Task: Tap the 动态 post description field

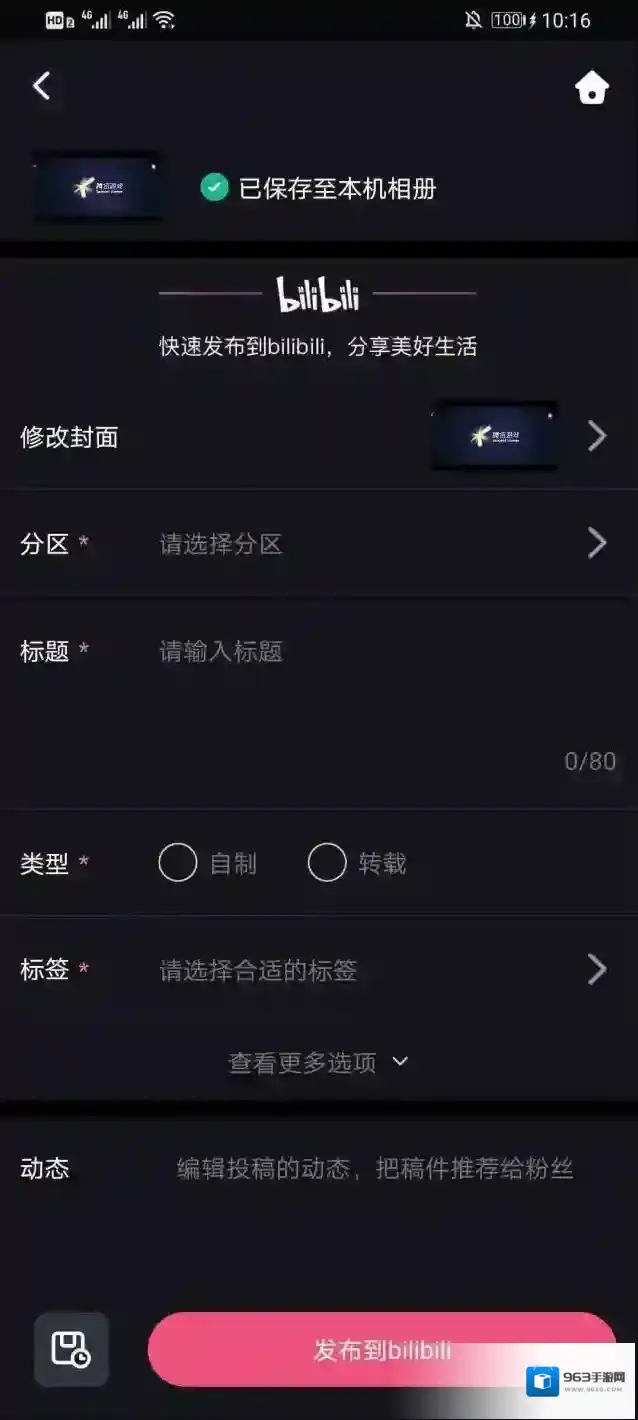Action: point(375,1169)
